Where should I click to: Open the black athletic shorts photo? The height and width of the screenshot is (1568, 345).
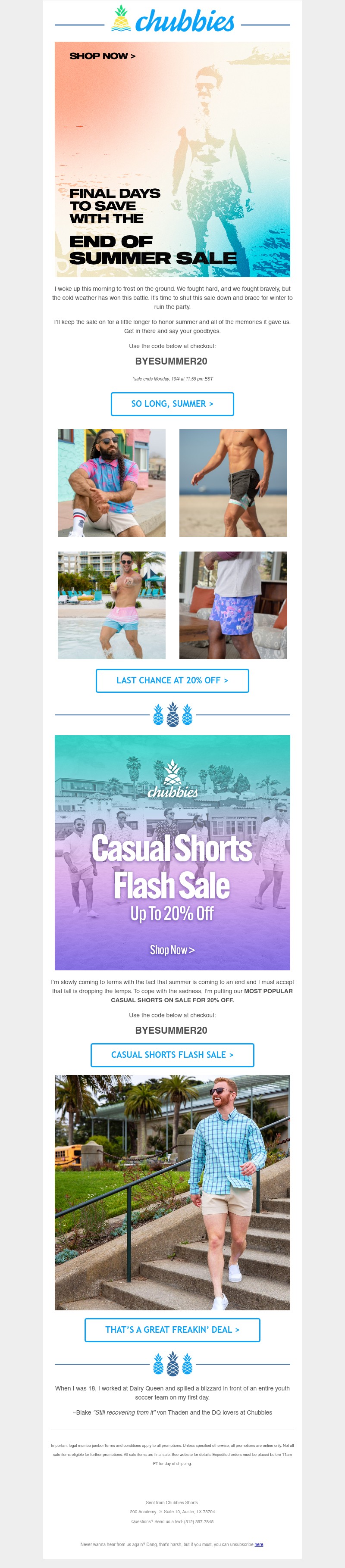[233, 483]
